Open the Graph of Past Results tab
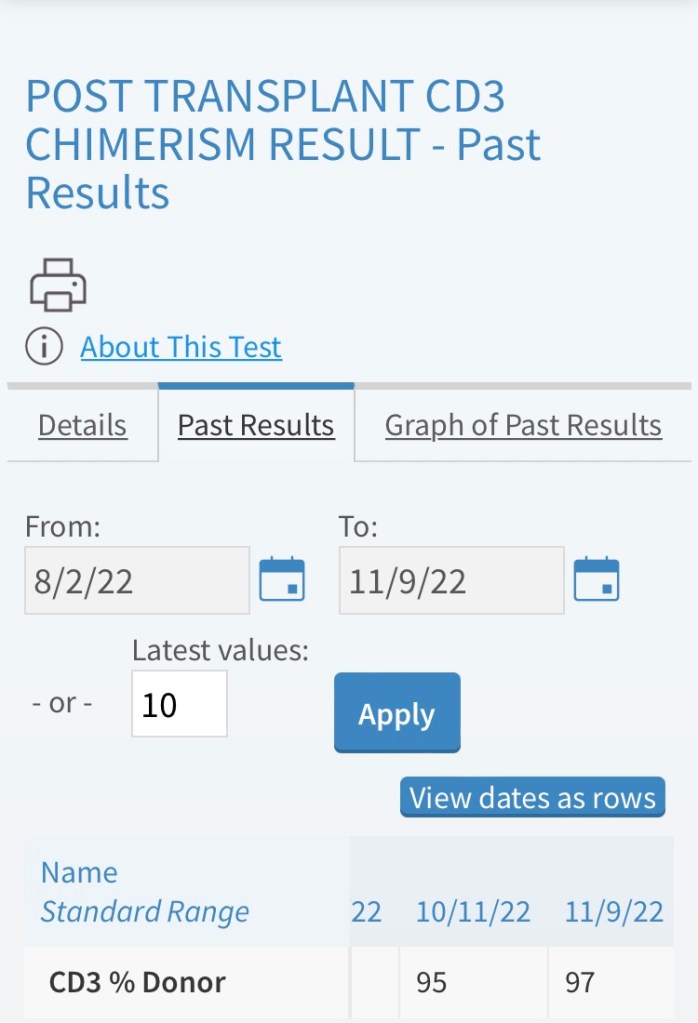The width and height of the screenshot is (698, 1023). [523, 425]
